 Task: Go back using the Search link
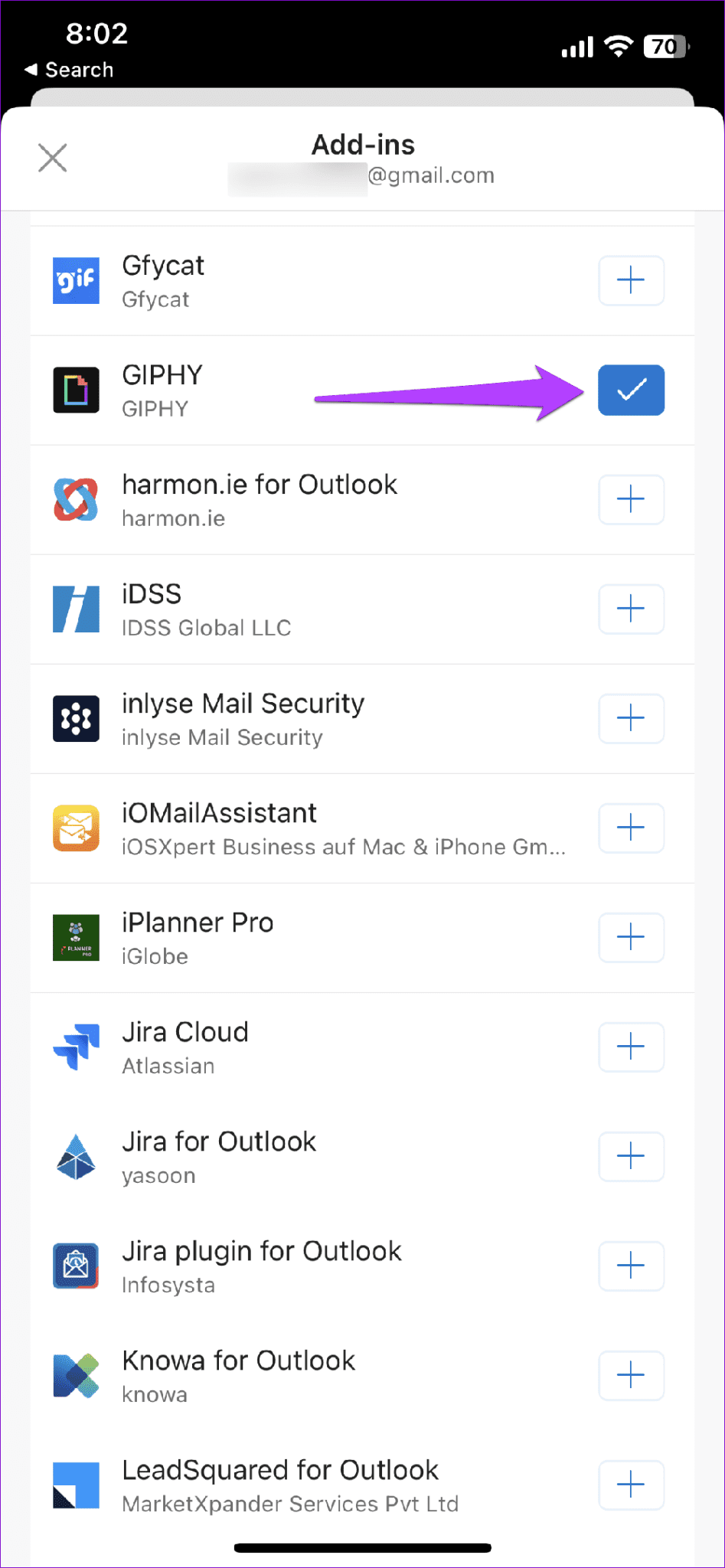point(70,69)
